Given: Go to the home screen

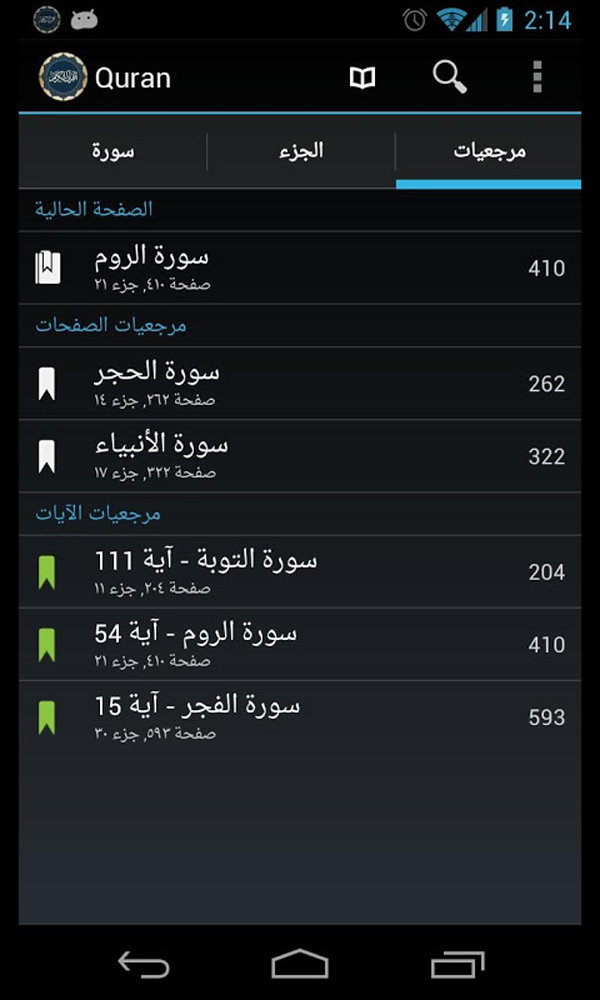Looking at the screenshot, I should (300, 963).
